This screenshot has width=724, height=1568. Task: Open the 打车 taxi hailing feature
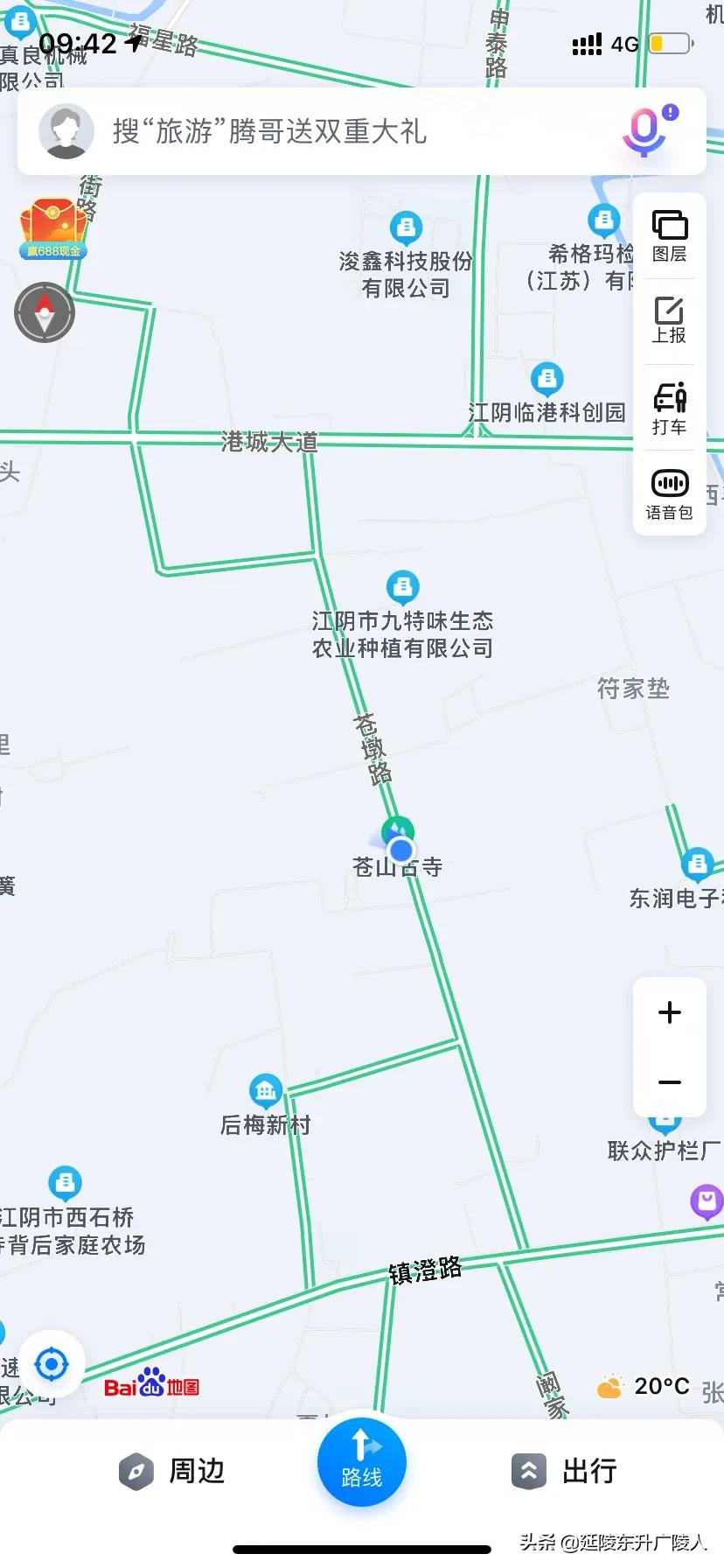click(x=669, y=407)
